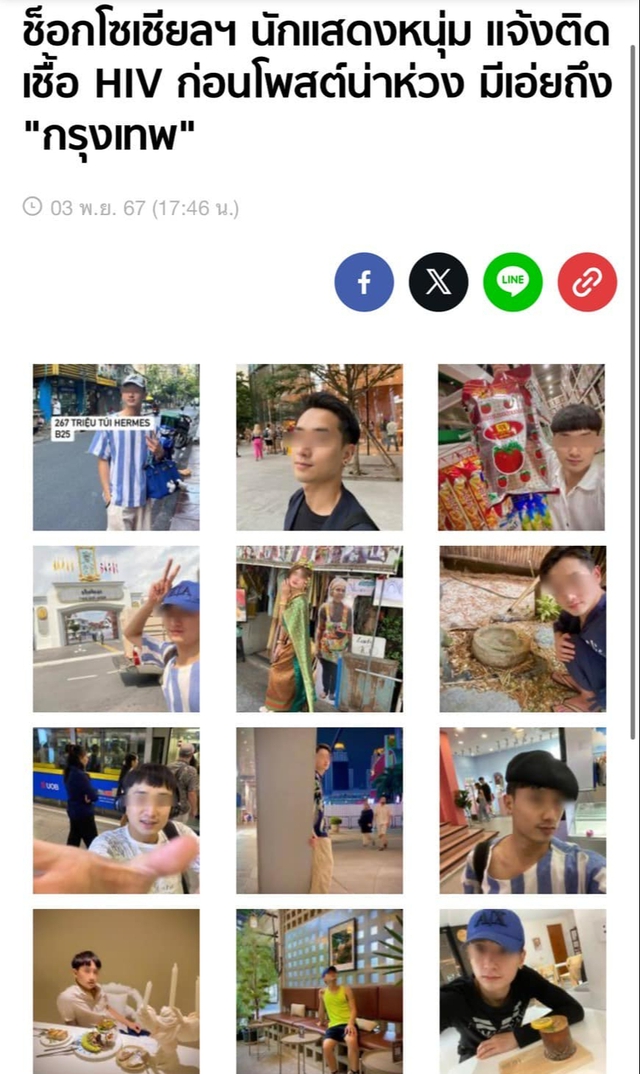Share the article via LINE
The height and width of the screenshot is (1074, 640).
513,282
